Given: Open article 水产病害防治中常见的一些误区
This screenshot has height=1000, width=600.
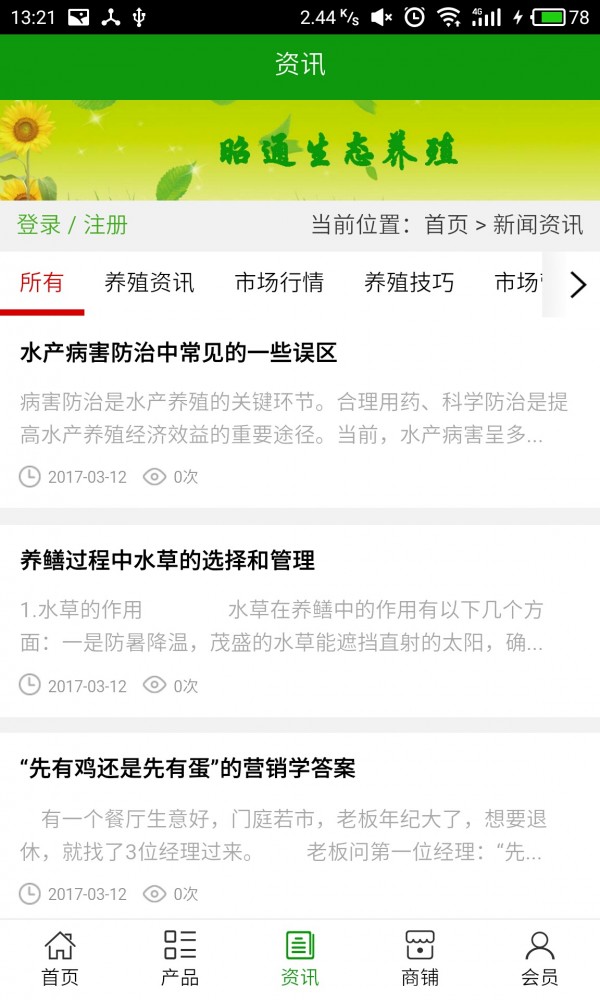Looking at the screenshot, I should coord(179,353).
